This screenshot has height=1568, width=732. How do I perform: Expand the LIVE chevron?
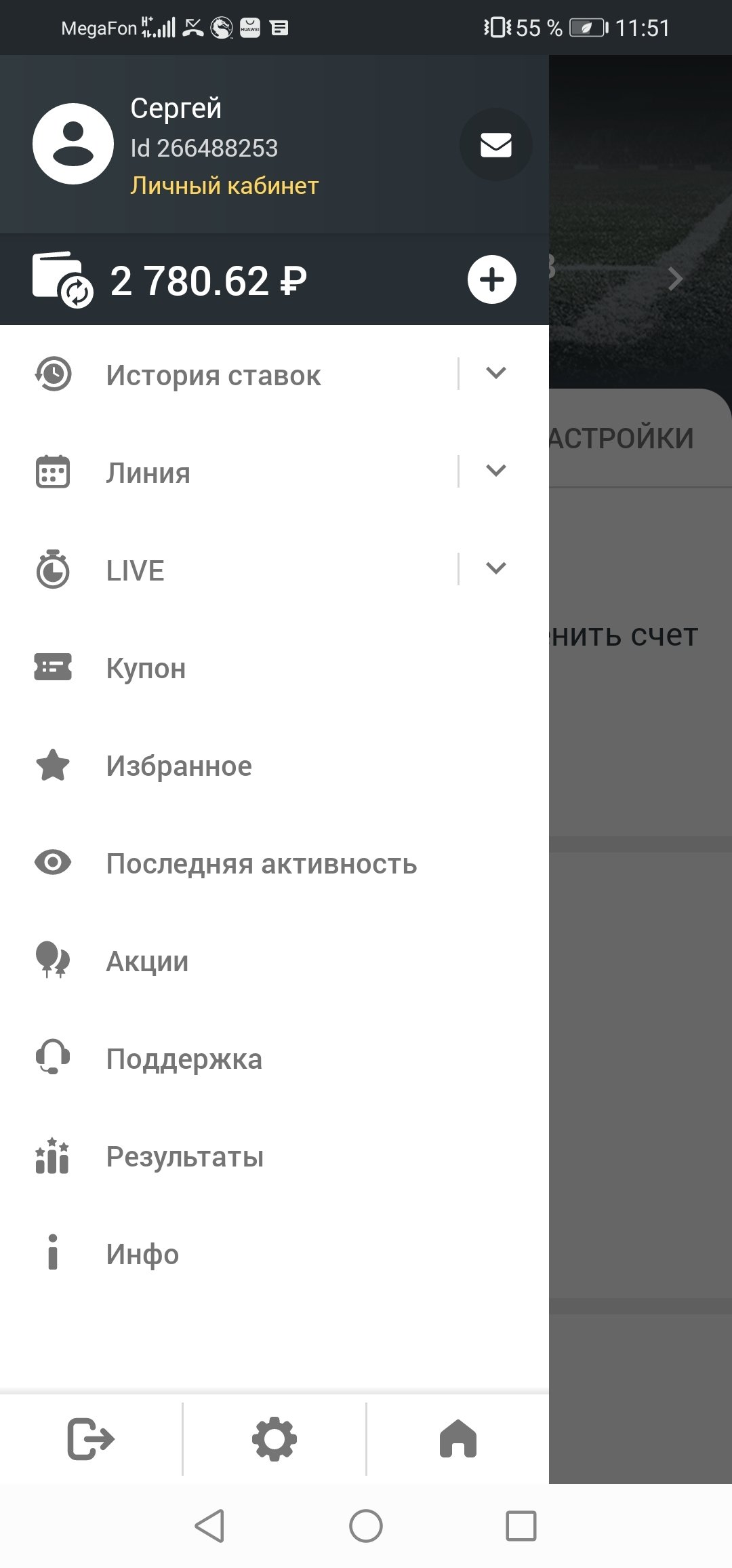pos(496,568)
